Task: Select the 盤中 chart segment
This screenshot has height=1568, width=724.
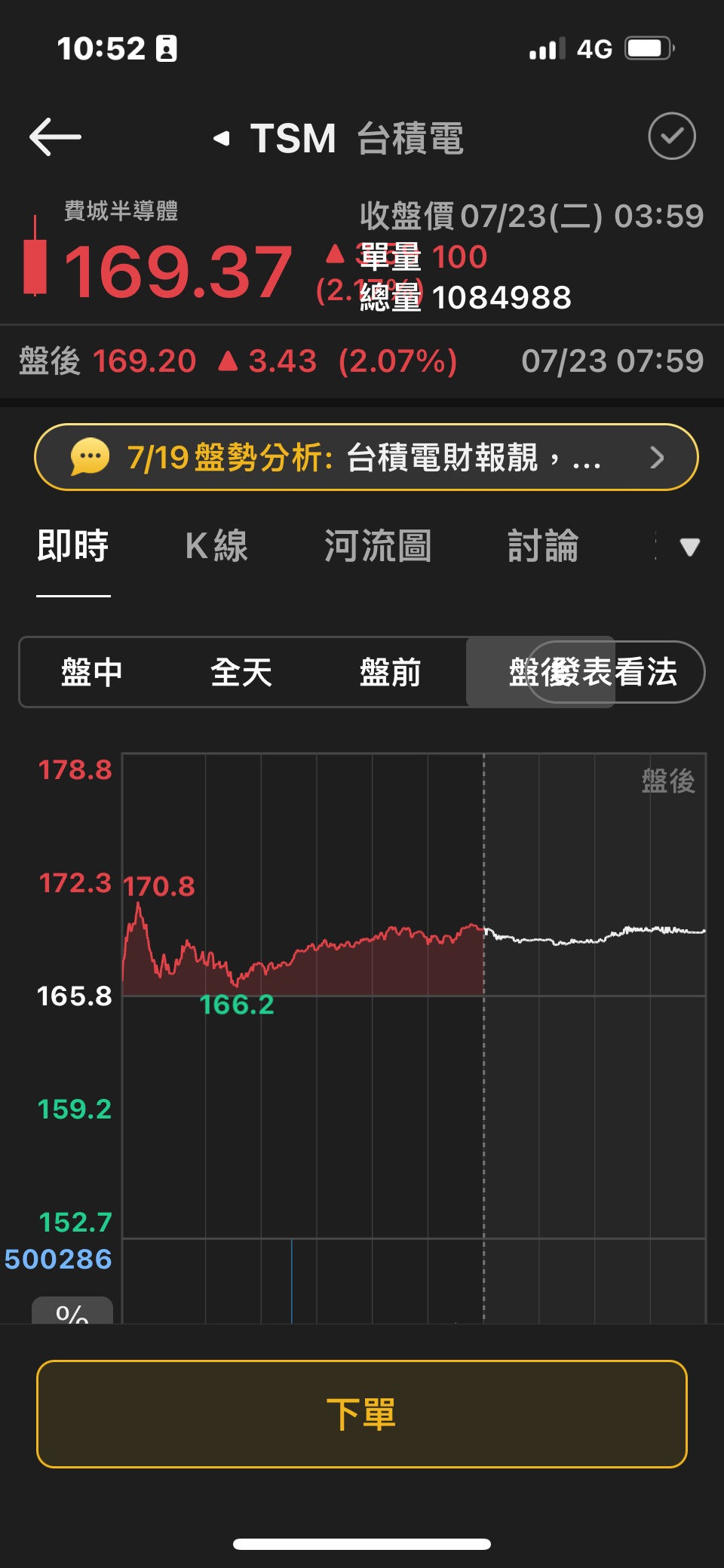Action: coord(92,672)
